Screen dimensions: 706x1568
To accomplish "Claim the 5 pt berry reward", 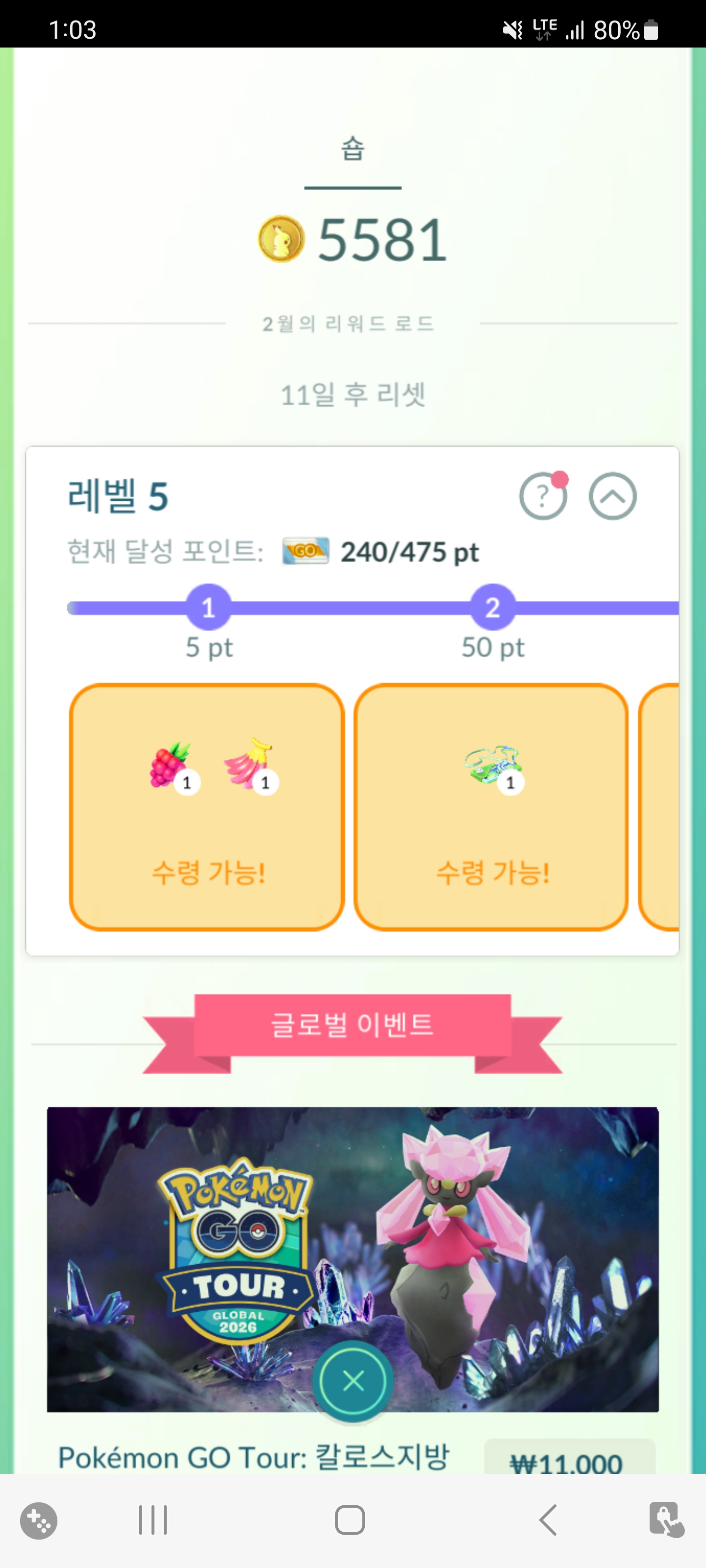I will pyautogui.click(x=207, y=807).
